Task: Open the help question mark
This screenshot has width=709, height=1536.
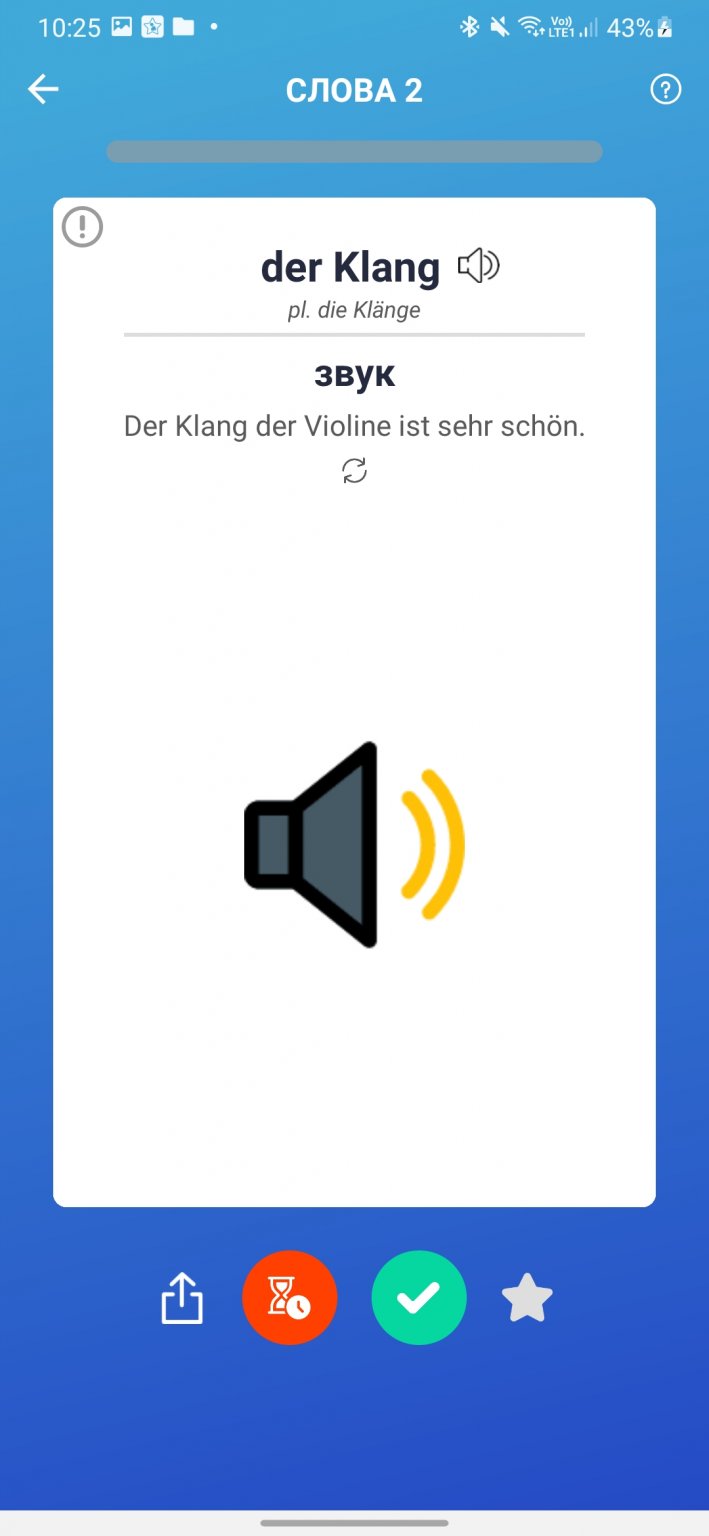Action: pos(665,90)
